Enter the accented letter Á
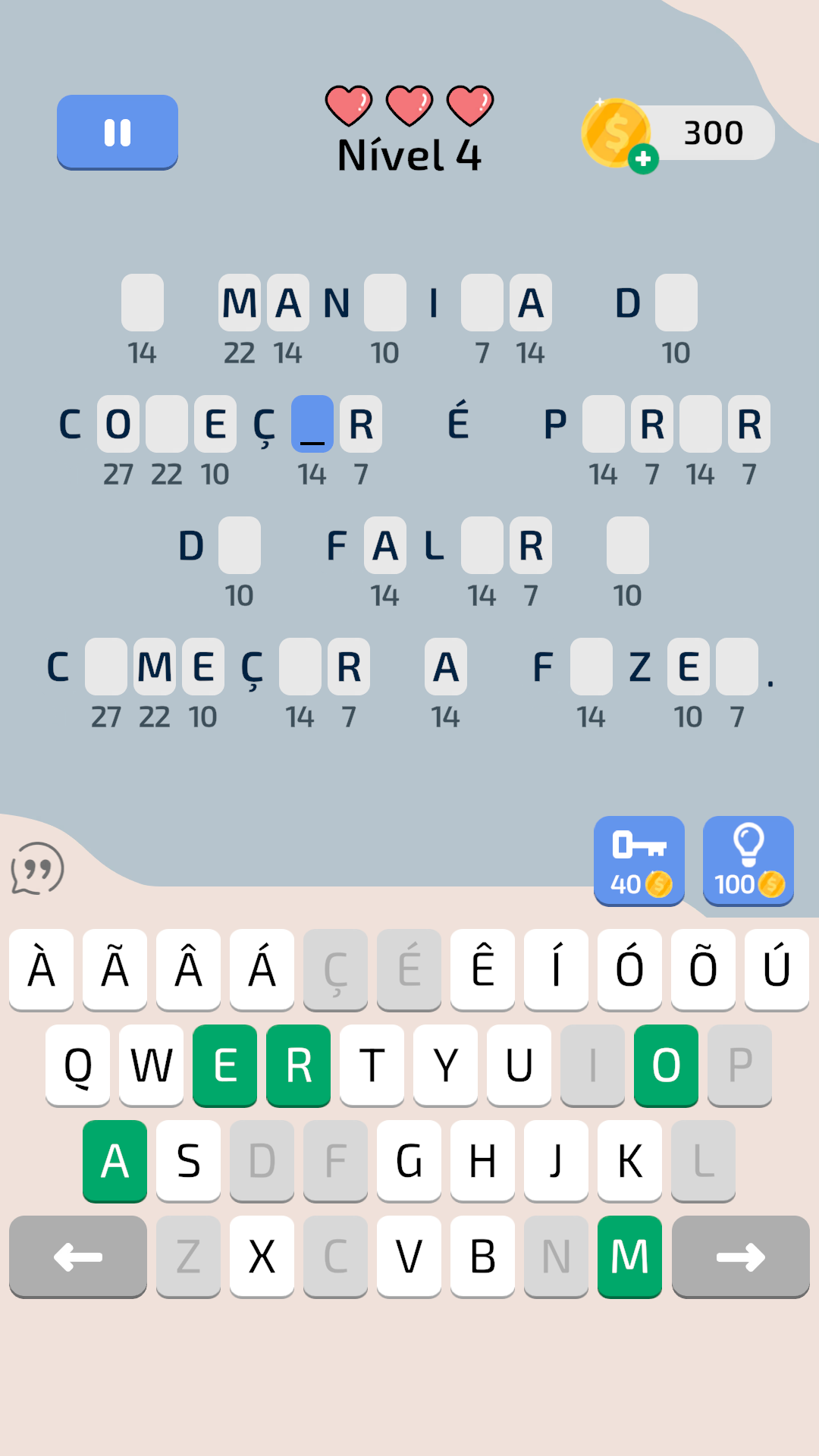The width and height of the screenshot is (819, 1456). (x=262, y=969)
